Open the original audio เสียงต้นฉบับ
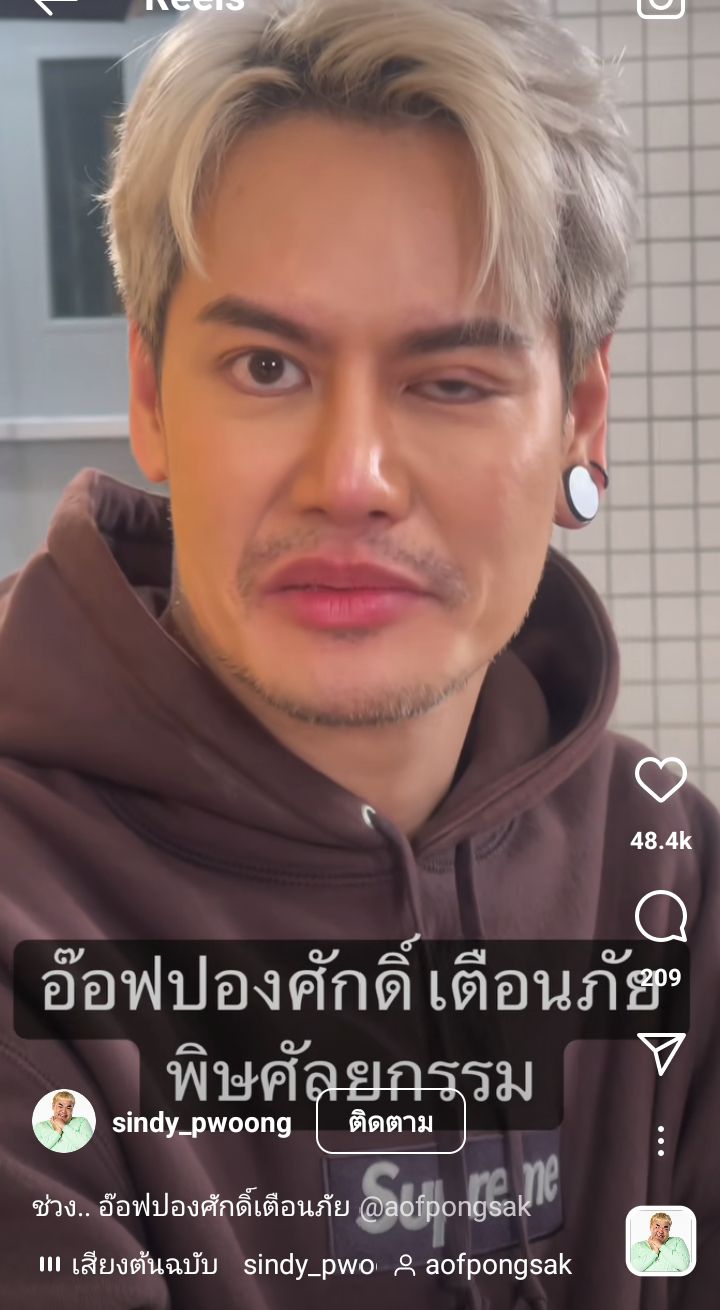720x1310 pixels. coord(130,1265)
